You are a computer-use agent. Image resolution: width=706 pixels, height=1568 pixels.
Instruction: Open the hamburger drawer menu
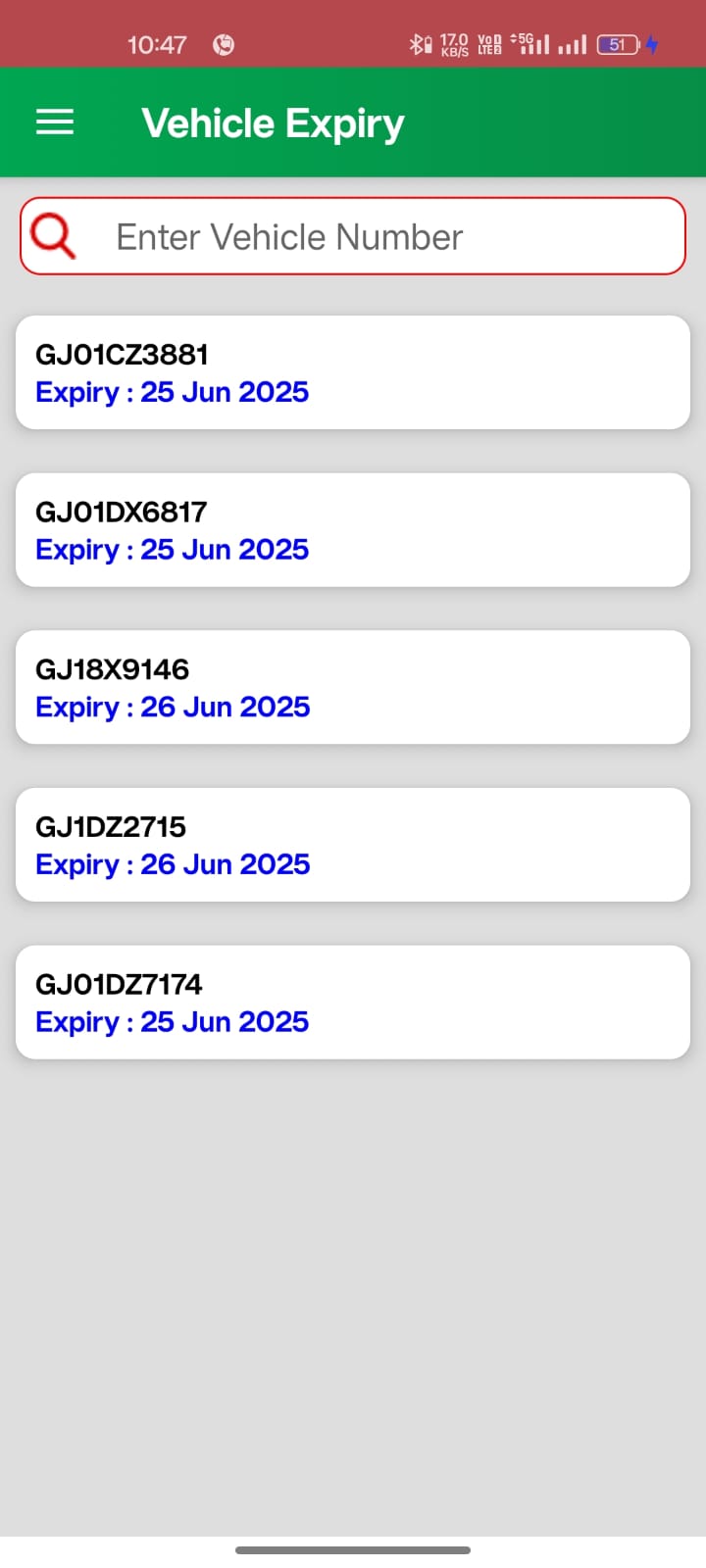[x=55, y=122]
